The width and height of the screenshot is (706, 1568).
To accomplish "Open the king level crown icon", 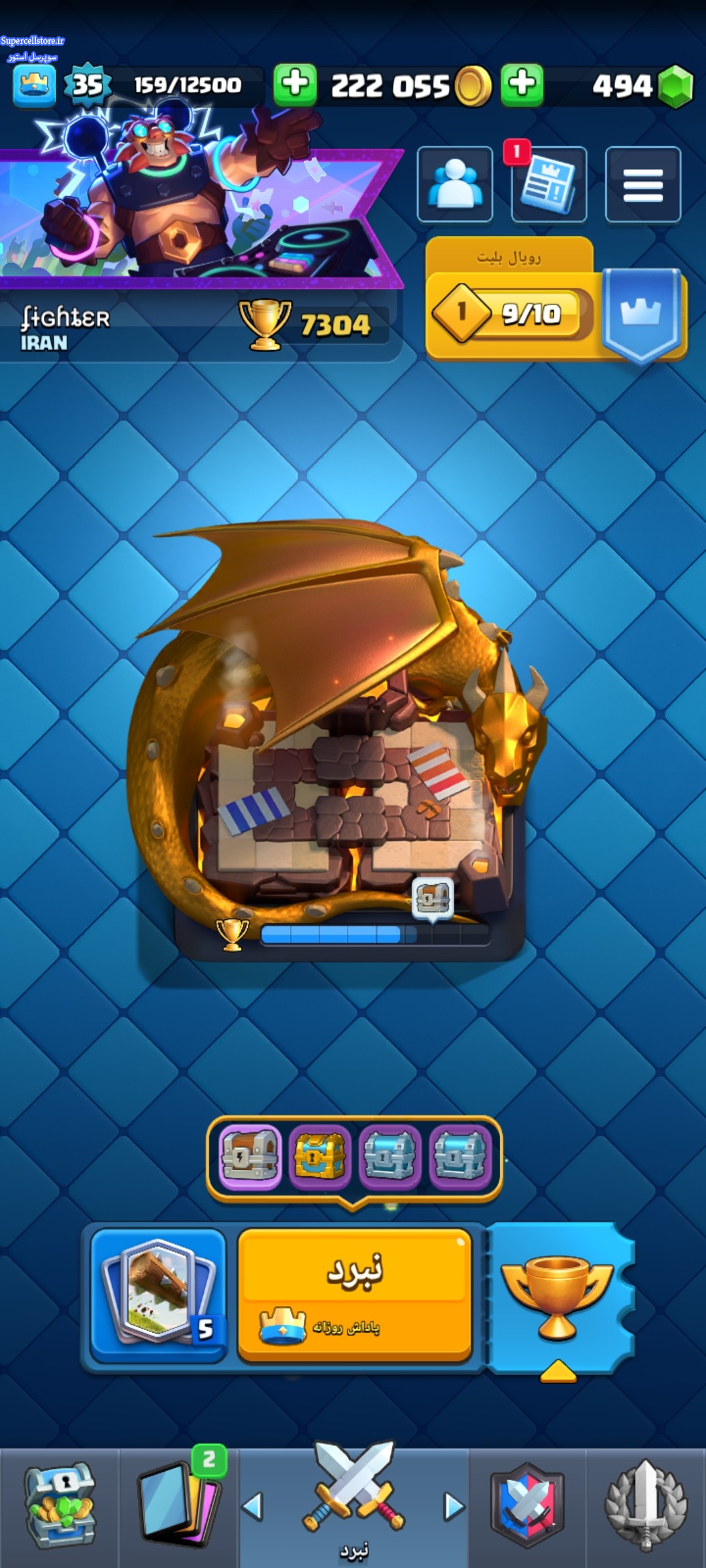I will coord(34,86).
